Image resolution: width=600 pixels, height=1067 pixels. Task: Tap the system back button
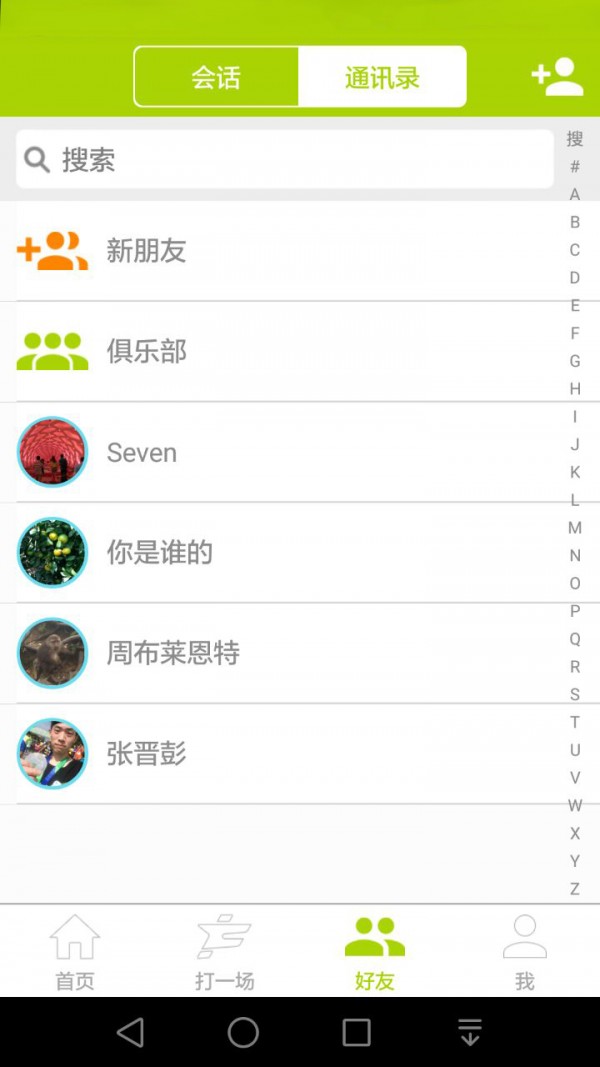pyautogui.click(x=130, y=1032)
